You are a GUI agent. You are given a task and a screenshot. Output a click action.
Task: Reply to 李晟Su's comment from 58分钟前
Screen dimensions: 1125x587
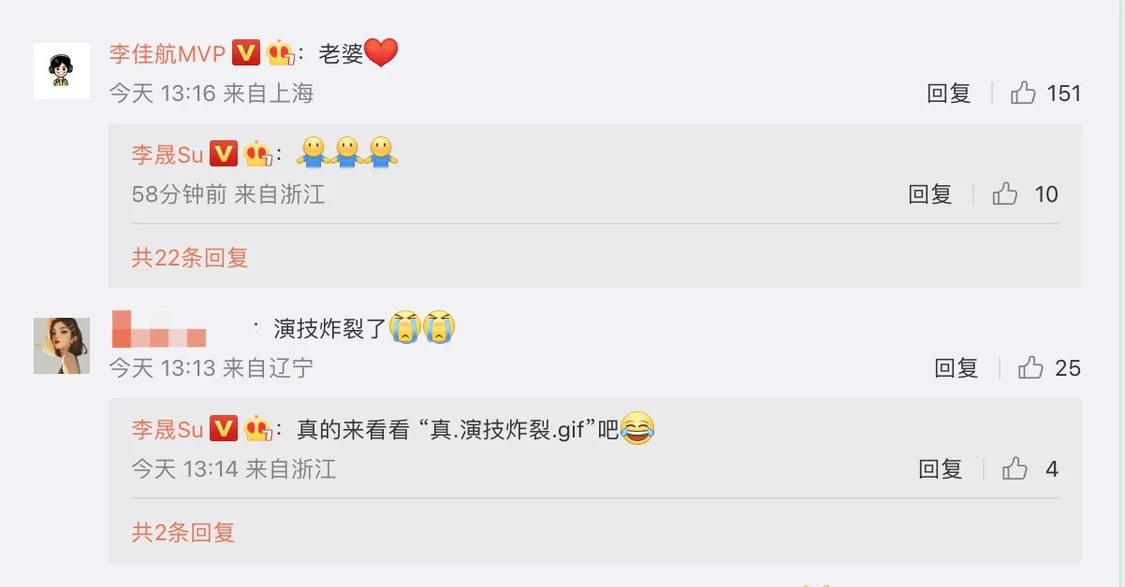(929, 194)
